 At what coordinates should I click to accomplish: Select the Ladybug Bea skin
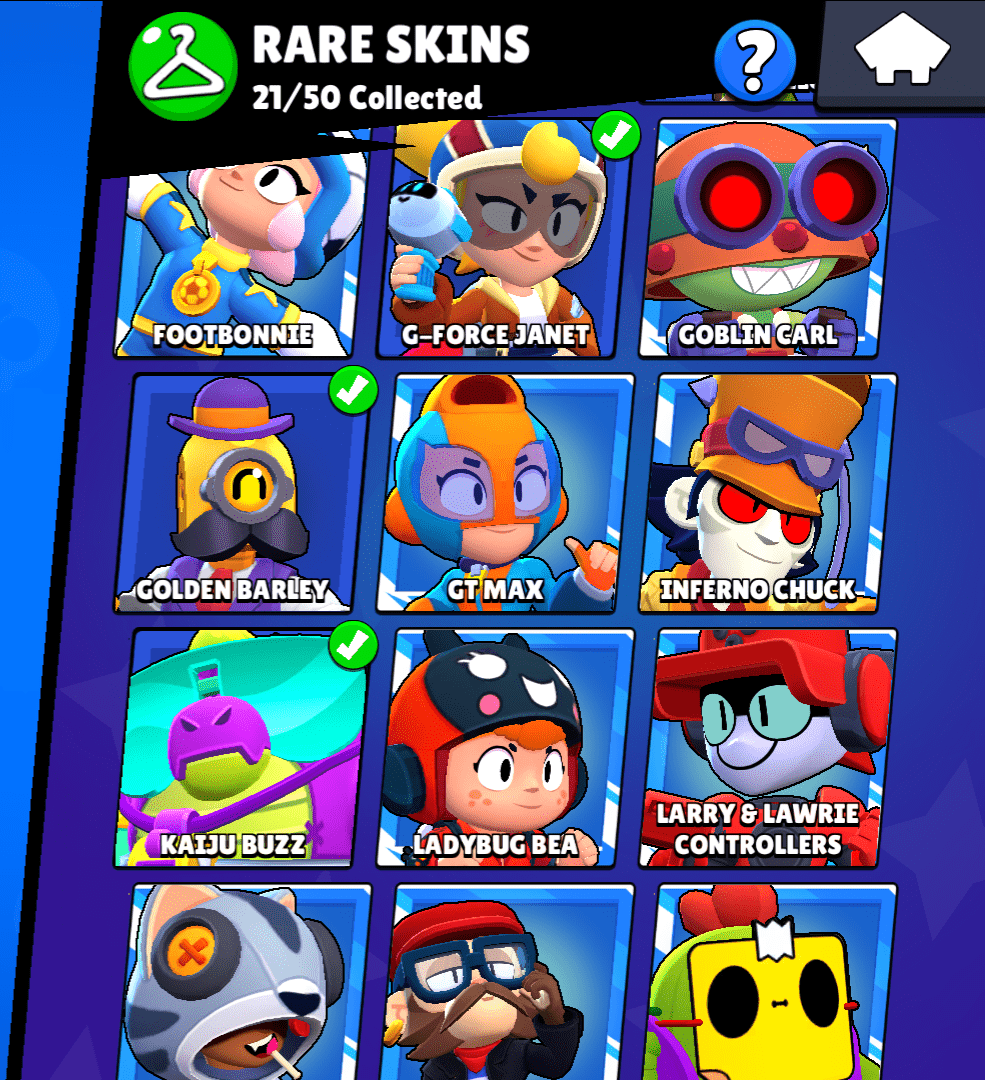click(x=503, y=748)
